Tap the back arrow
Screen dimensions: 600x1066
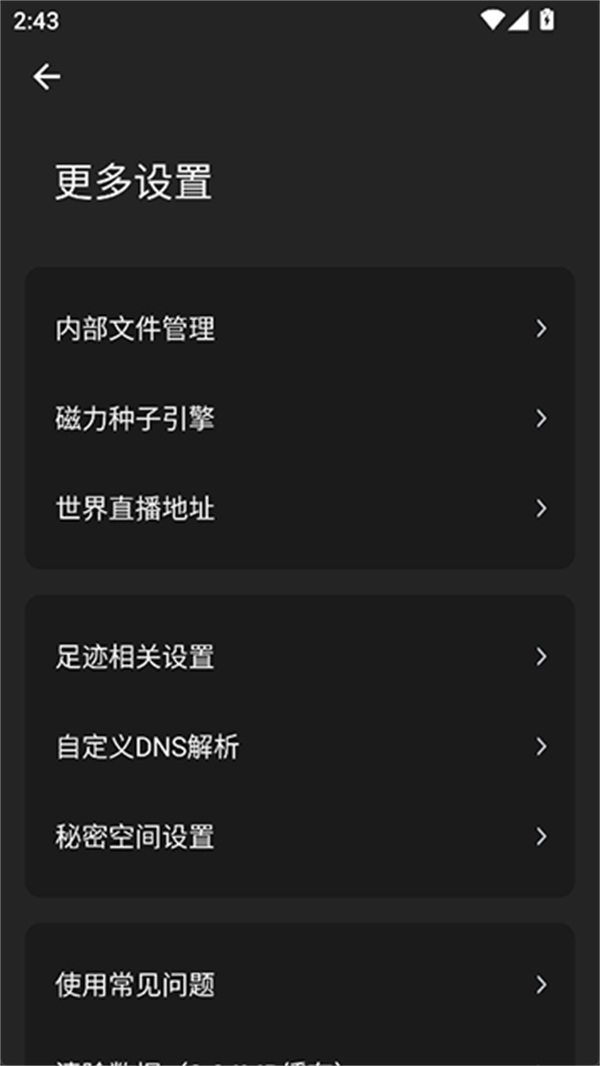click(47, 77)
